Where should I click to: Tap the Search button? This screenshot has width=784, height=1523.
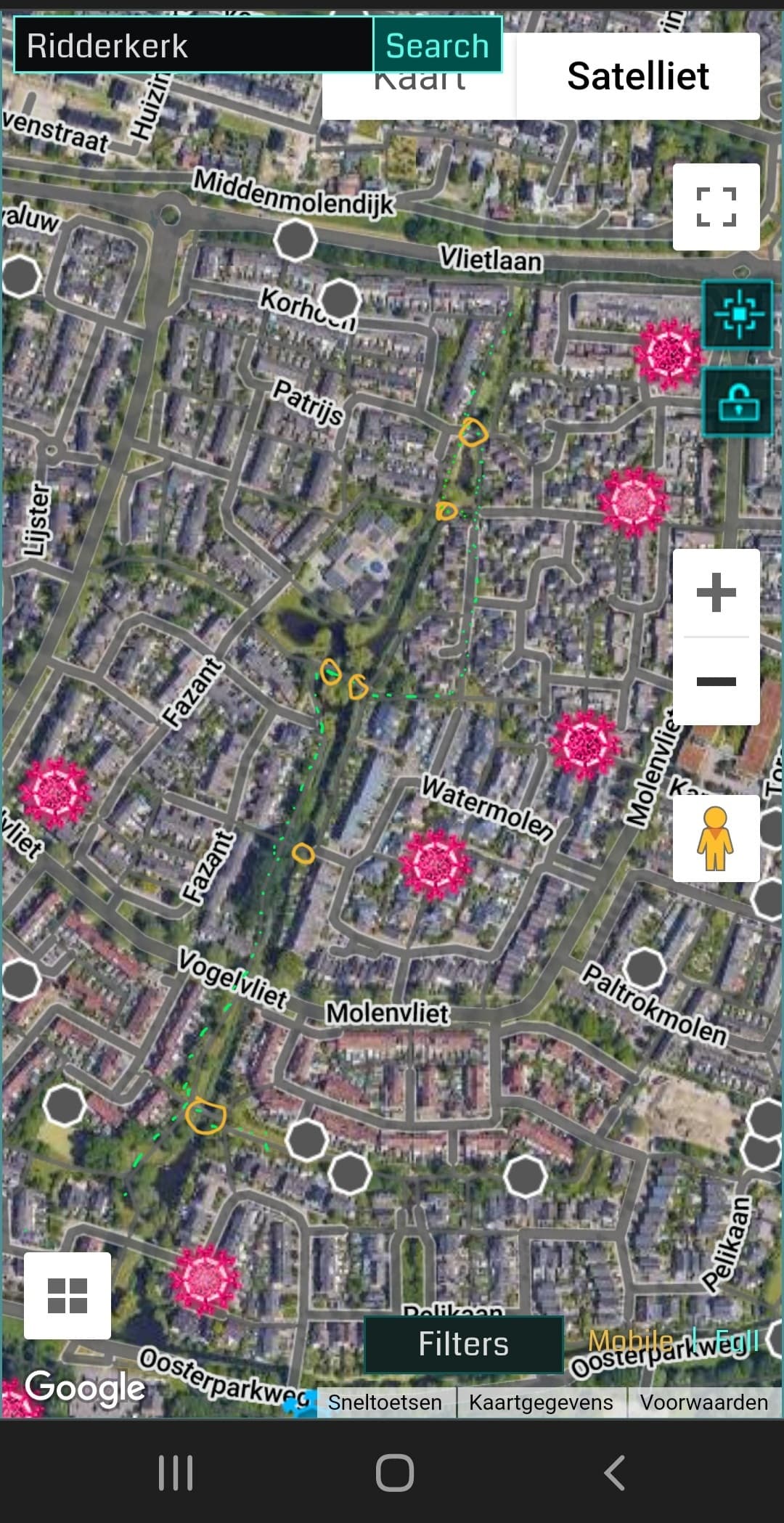[437, 46]
